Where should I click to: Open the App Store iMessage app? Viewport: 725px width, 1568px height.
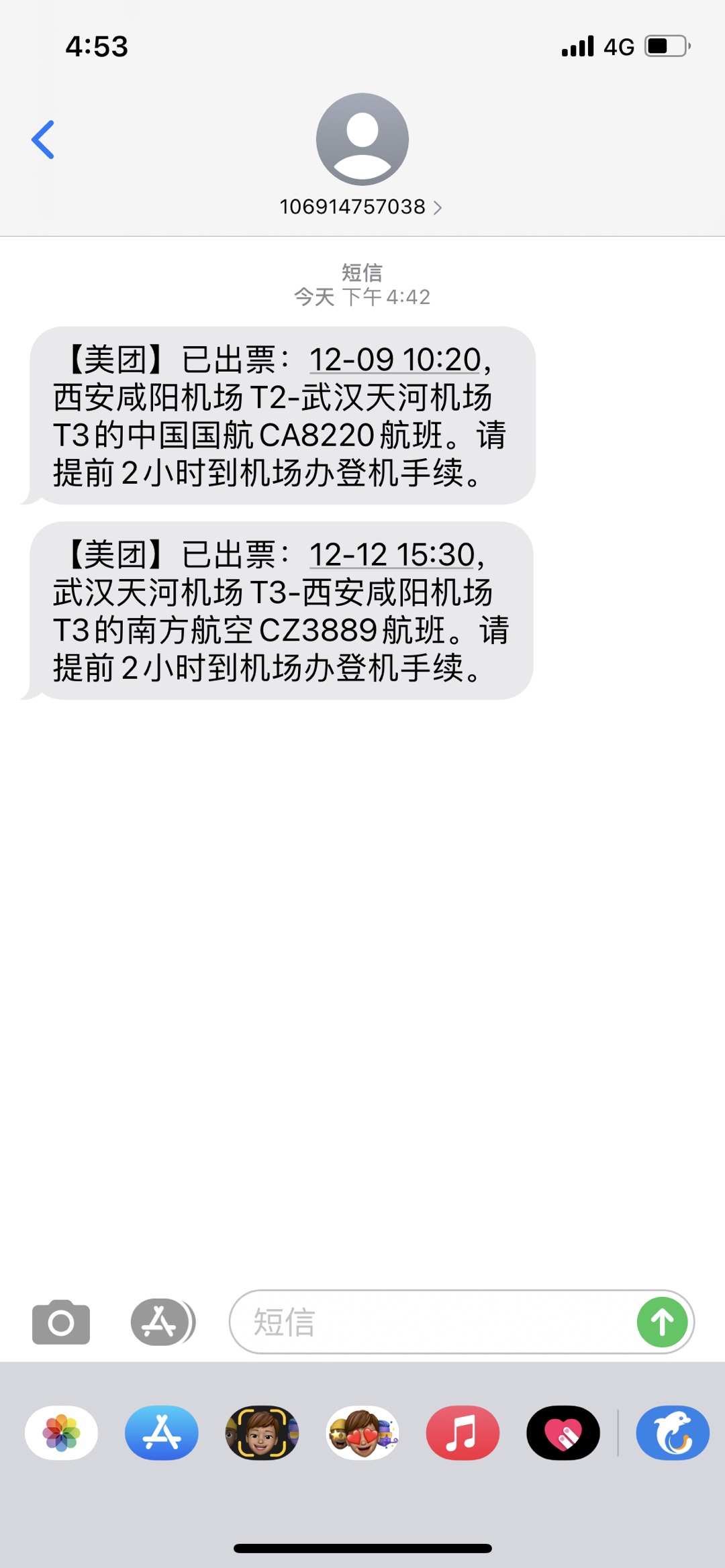[x=162, y=1433]
